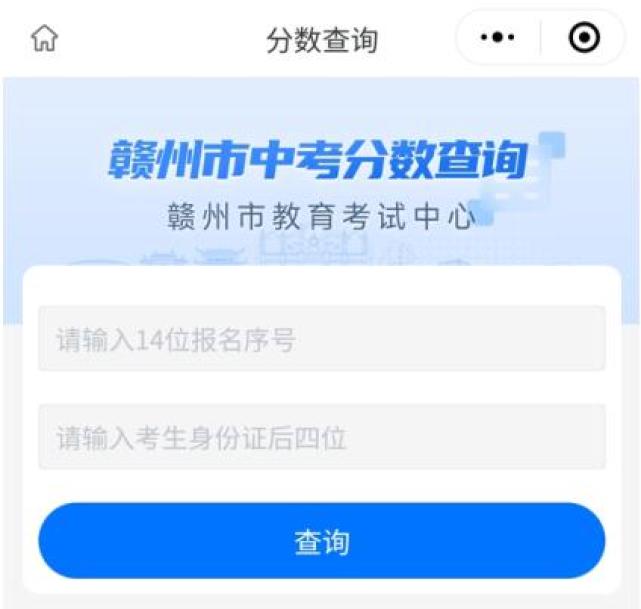Focus the 14位报名序号 input field
This screenshot has width=641, height=609.
coord(322,339)
